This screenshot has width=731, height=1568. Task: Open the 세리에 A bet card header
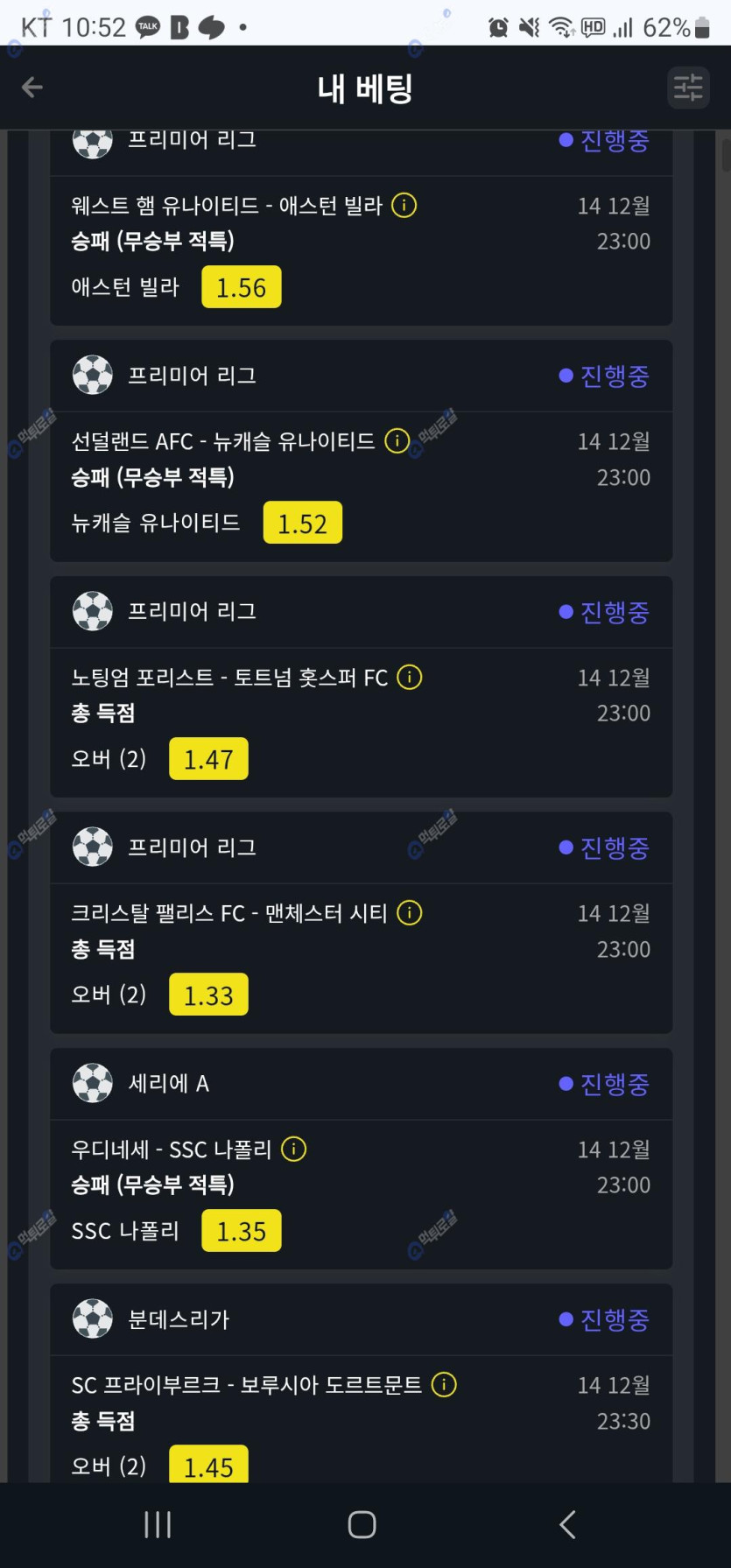click(361, 1084)
